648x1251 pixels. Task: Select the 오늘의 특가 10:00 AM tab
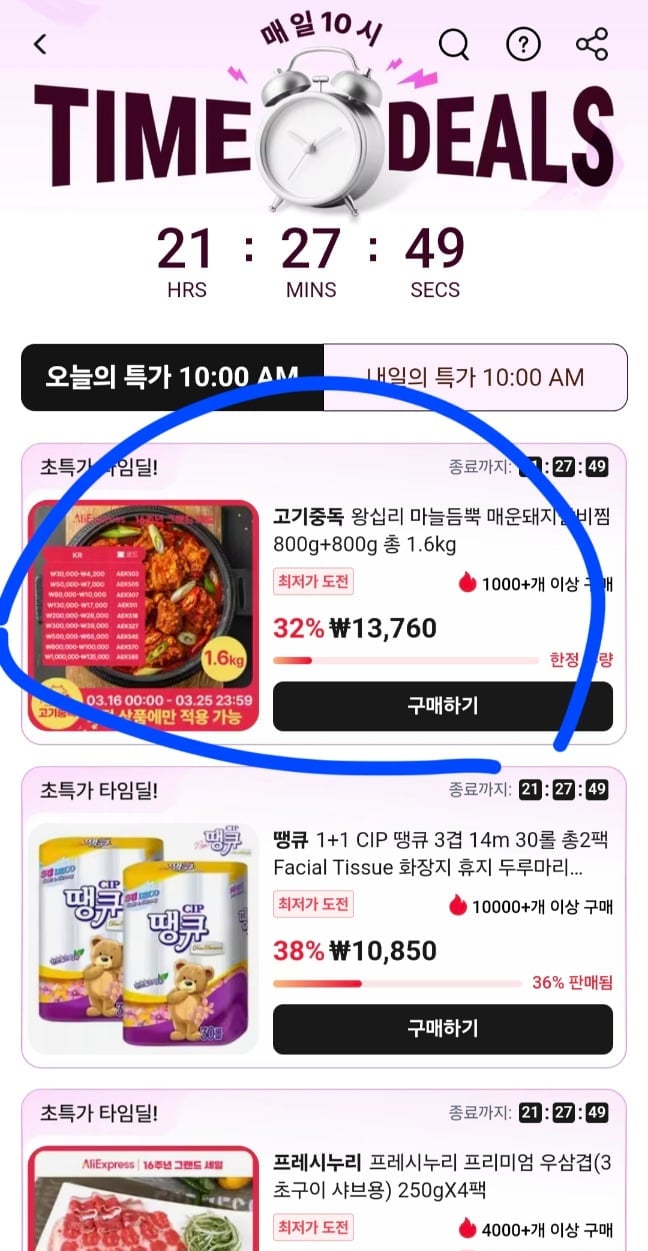172,377
